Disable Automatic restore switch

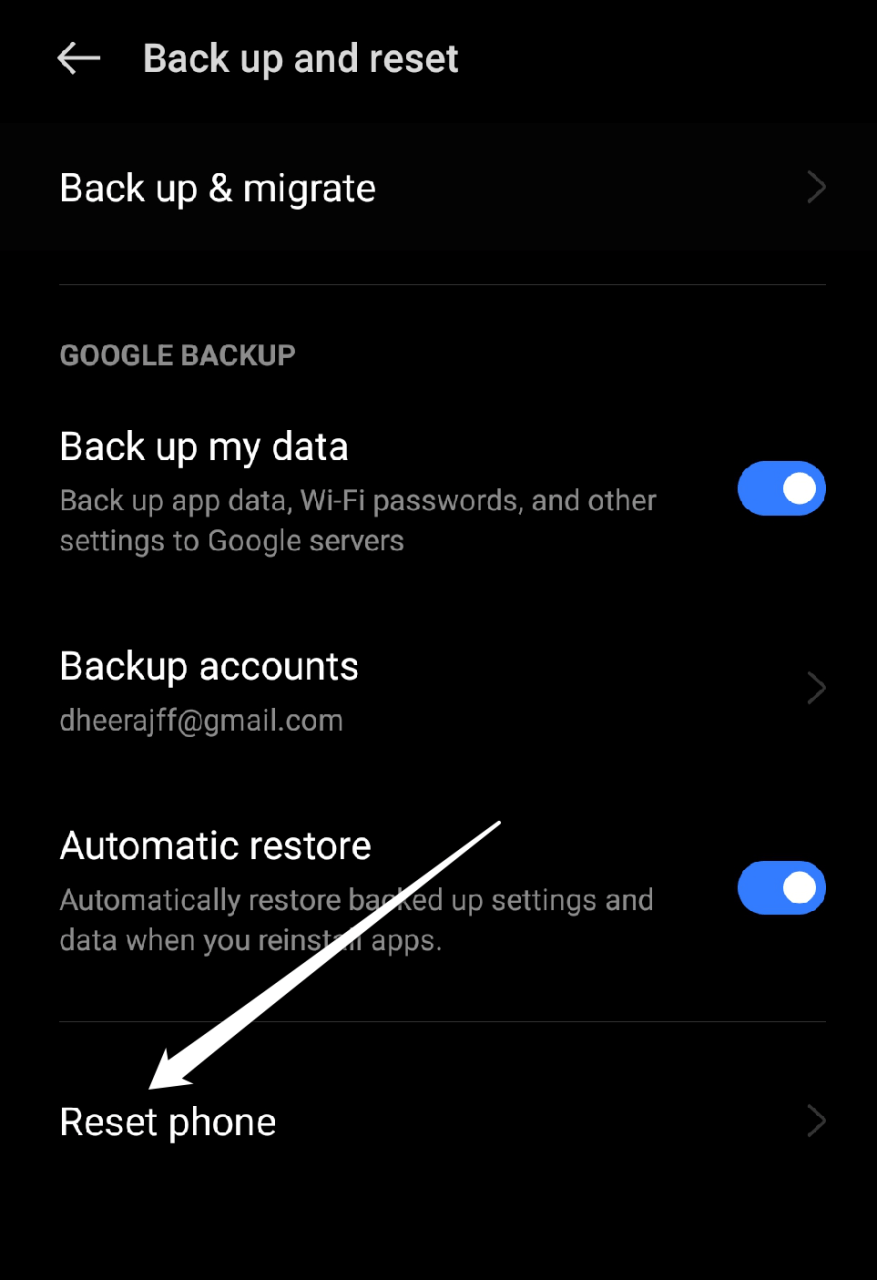(781, 888)
